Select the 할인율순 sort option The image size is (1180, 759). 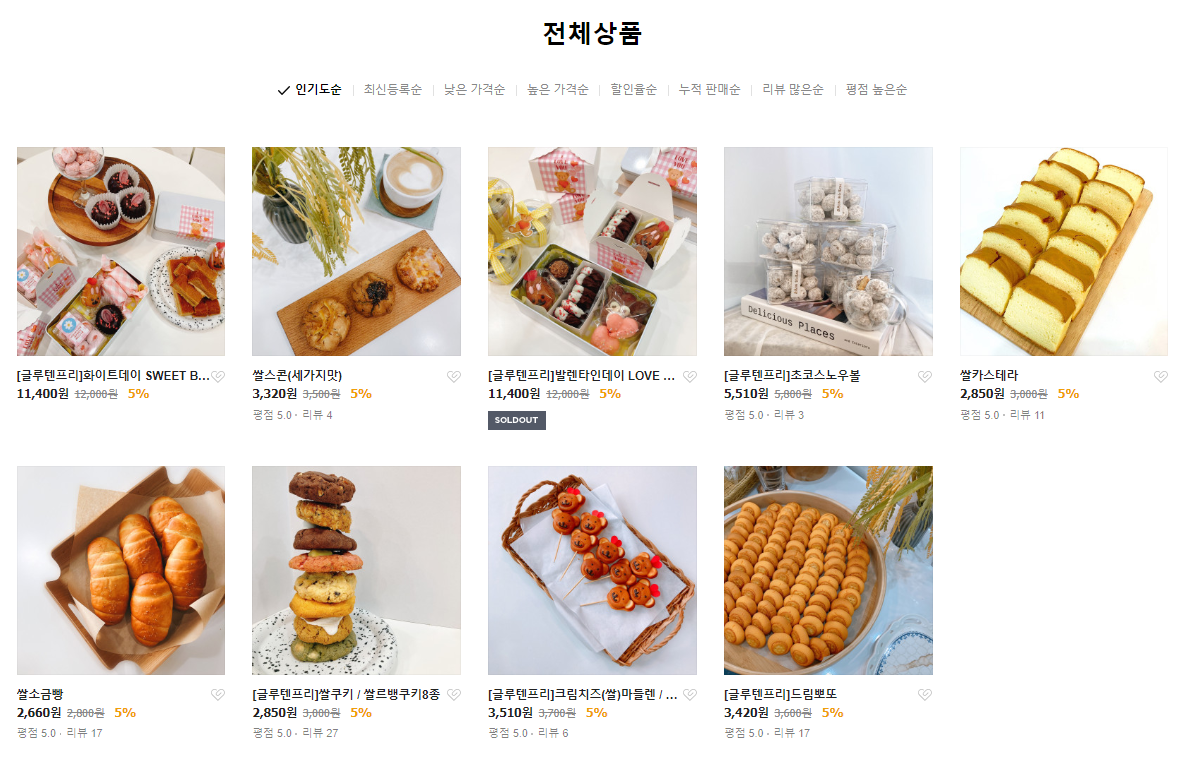click(634, 90)
